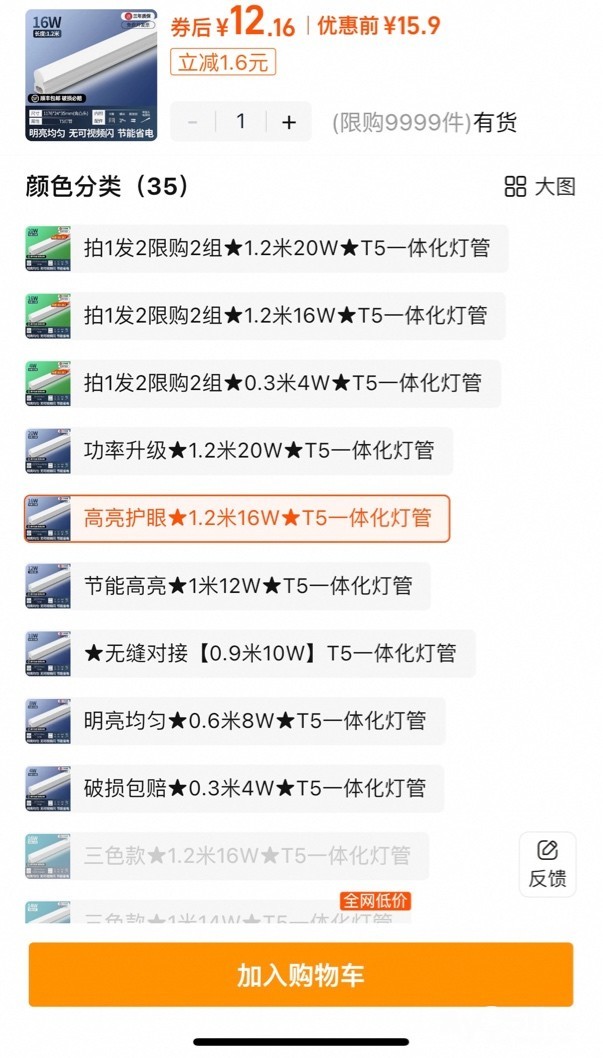Decrease quantity with the minus button
This screenshot has width=603, height=1058.
point(193,122)
